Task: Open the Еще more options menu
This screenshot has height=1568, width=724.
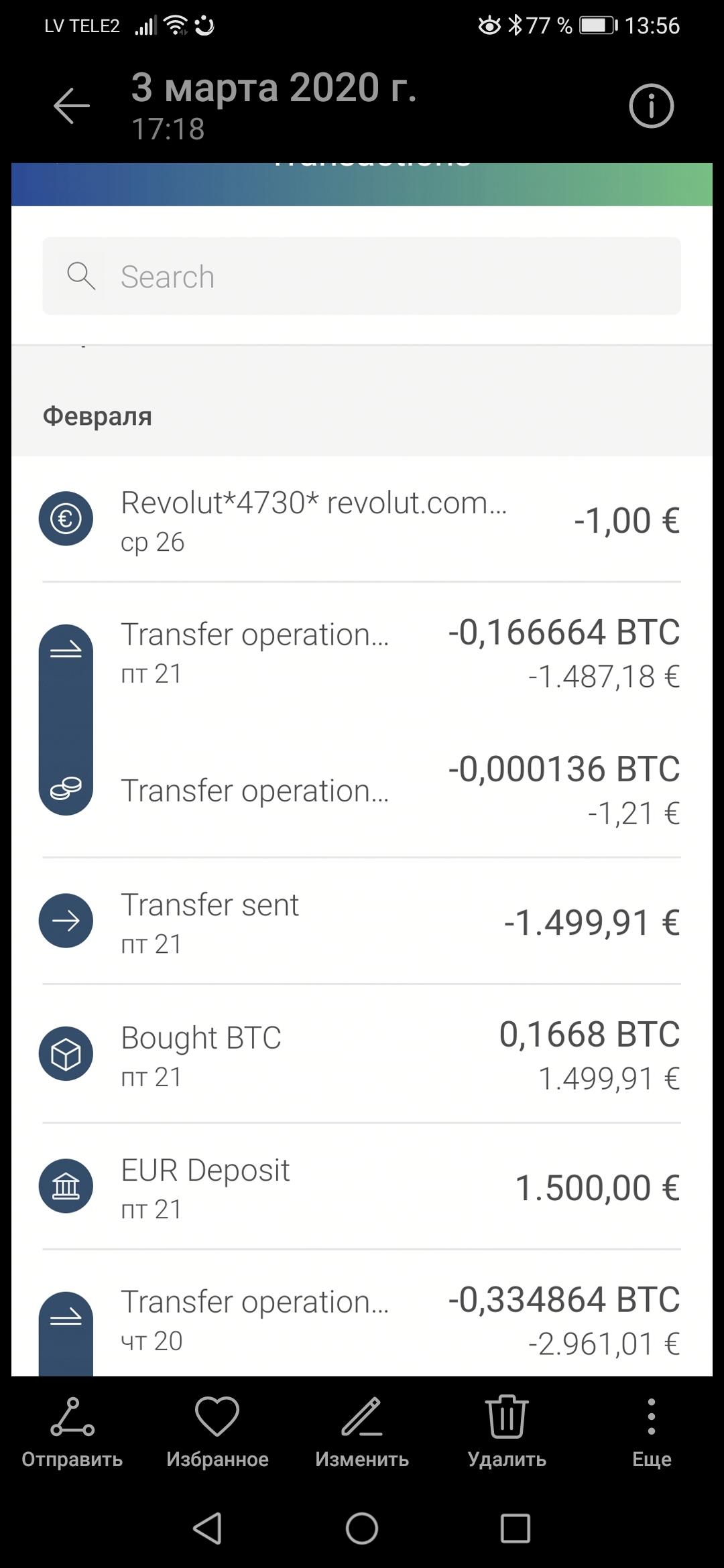Action: pyautogui.click(x=652, y=1433)
